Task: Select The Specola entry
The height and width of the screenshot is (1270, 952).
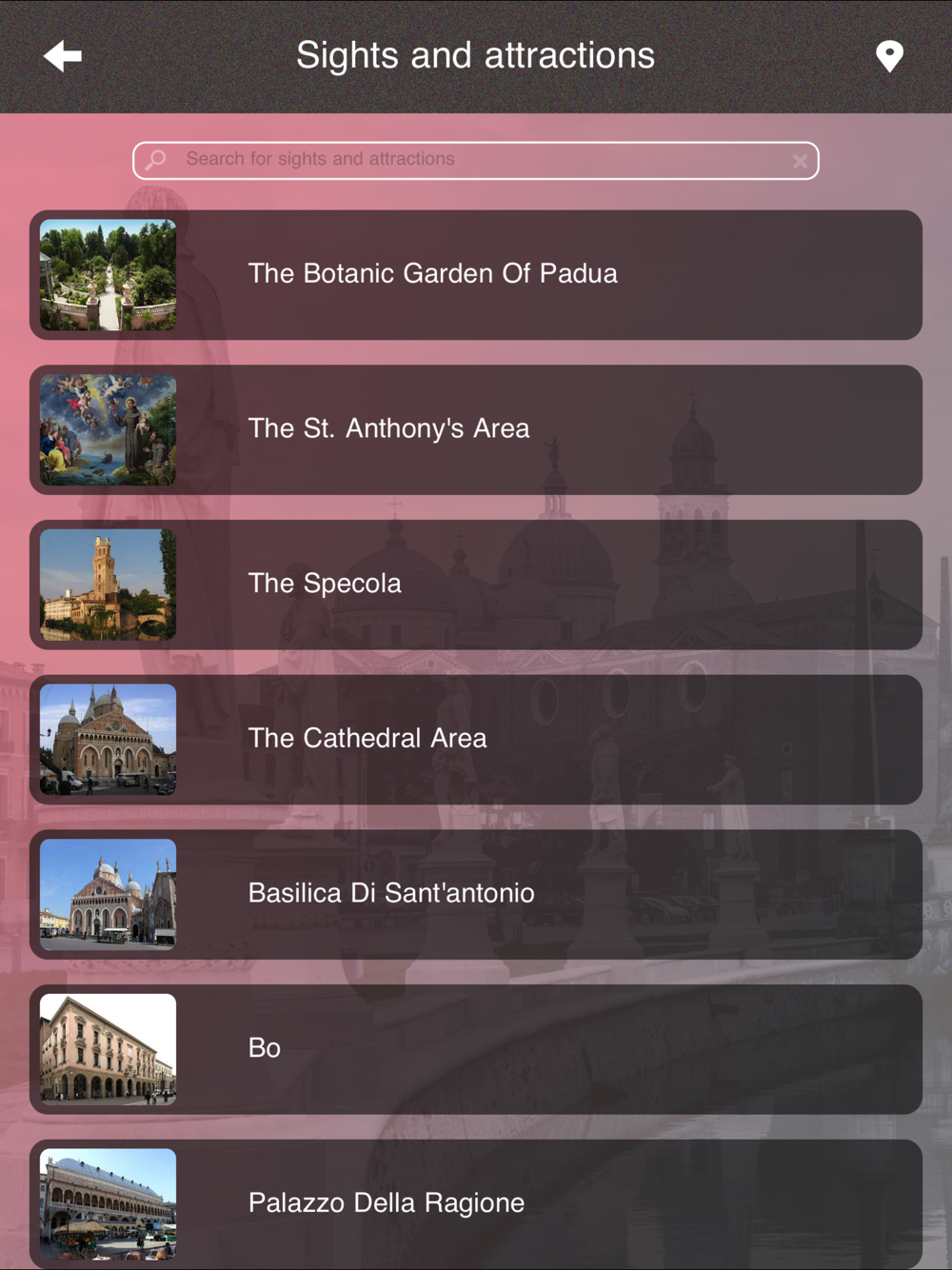Action: 476,585
